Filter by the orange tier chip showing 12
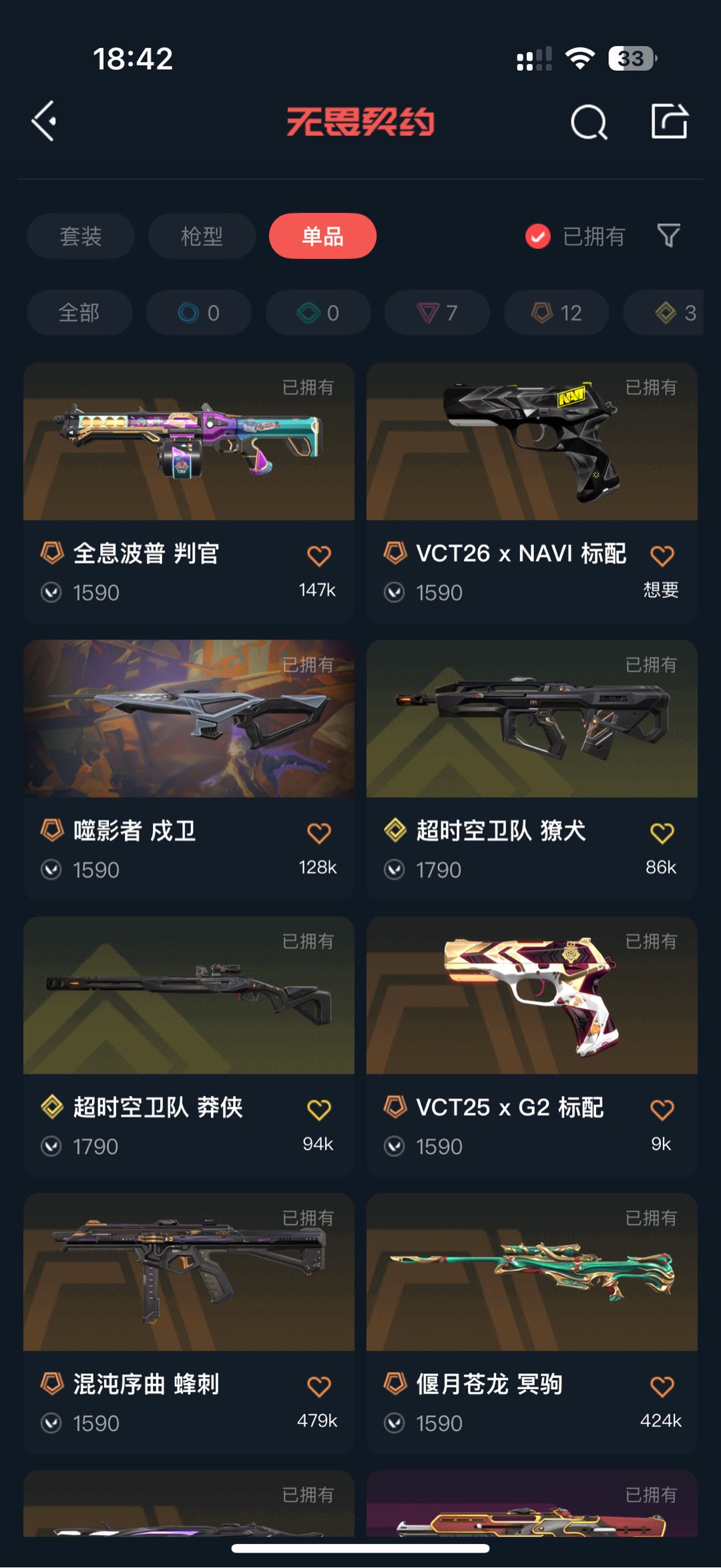Image resolution: width=721 pixels, height=1568 pixels. (557, 312)
